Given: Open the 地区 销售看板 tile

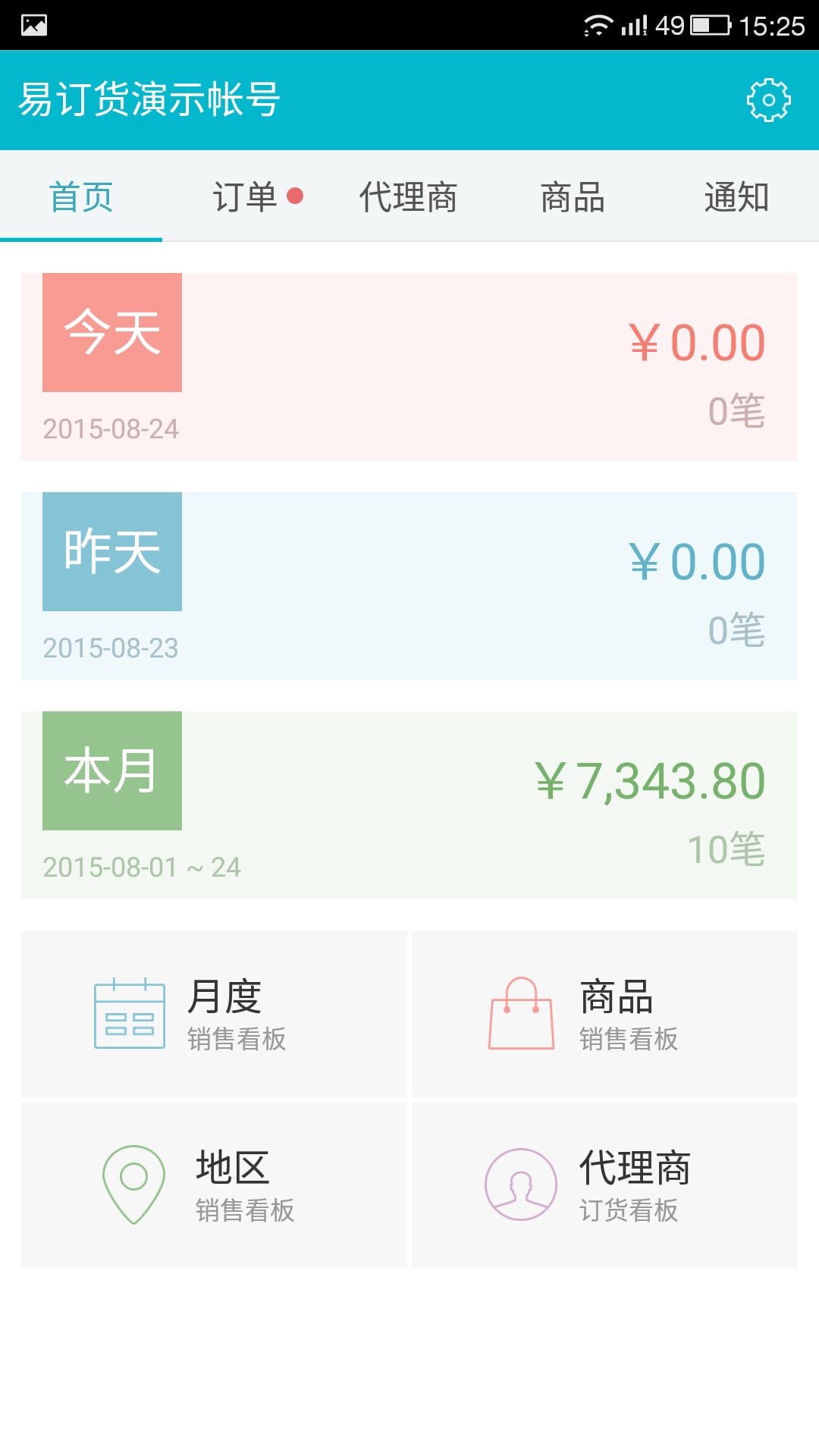Looking at the screenshot, I should pos(214,1185).
